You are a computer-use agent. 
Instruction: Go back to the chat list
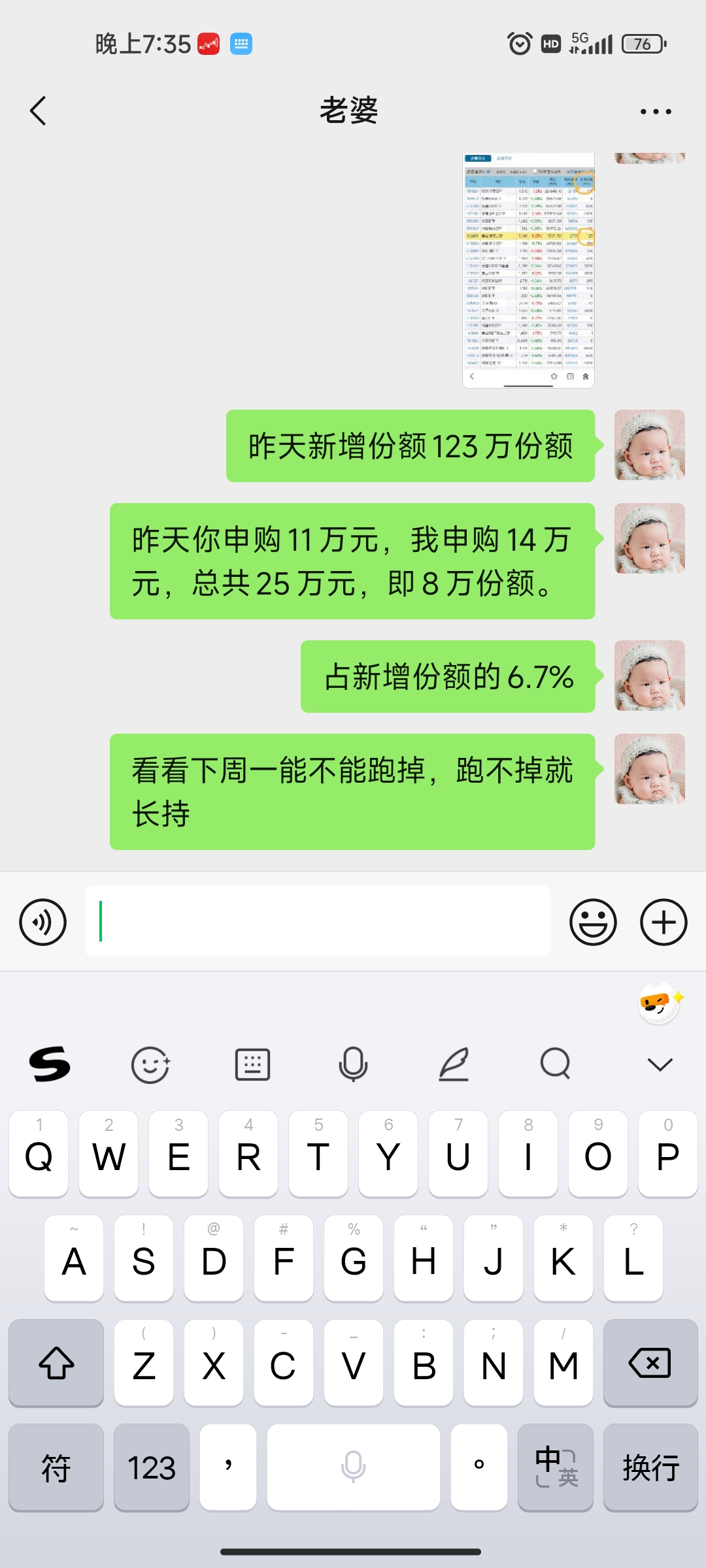(x=39, y=110)
